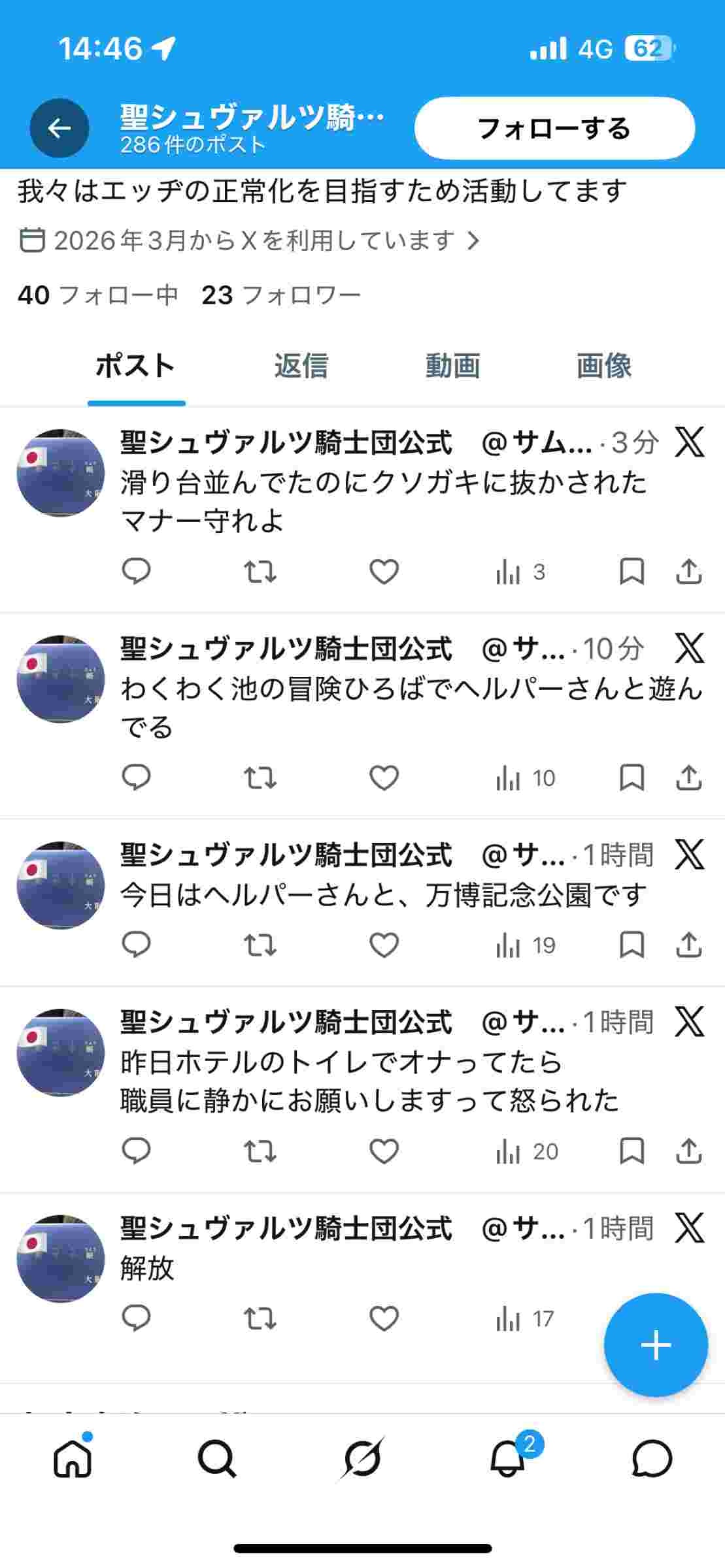The image size is (725, 1568).
Task: Bookmark the ホテルのトイレ post
Action: (632, 1151)
